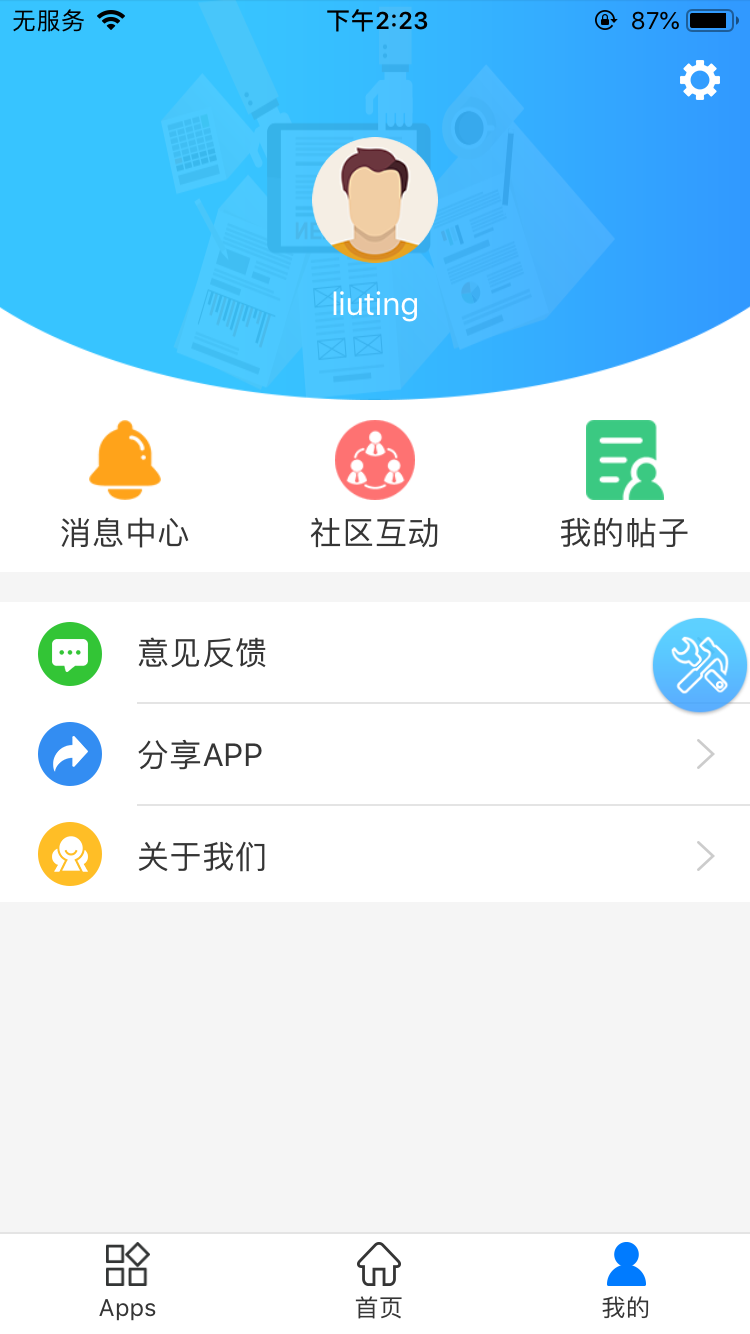View 我的帖子 my posts
The width and height of the screenshot is (750, 1334).
click(624, 485)
